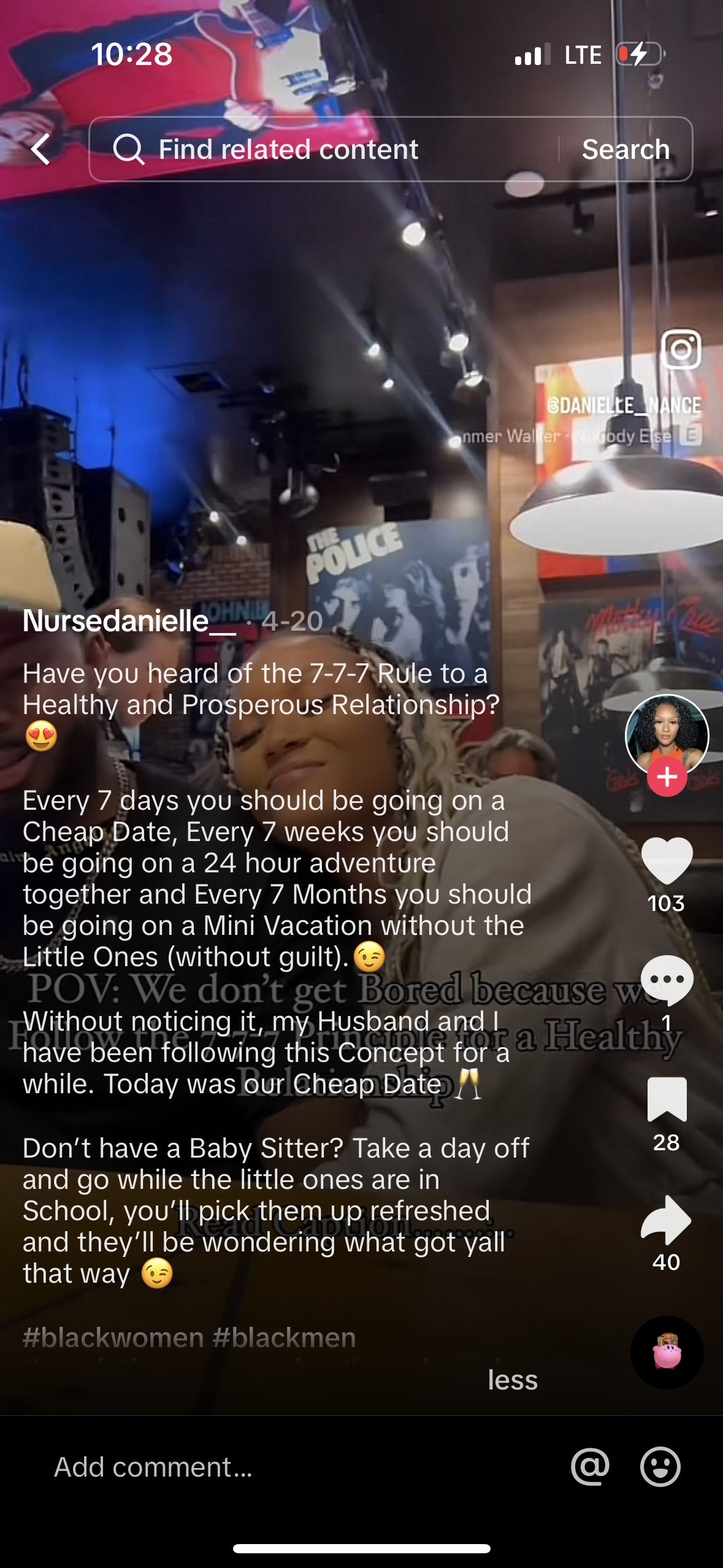Open the #blackmen hashtag

point(285,1338)
